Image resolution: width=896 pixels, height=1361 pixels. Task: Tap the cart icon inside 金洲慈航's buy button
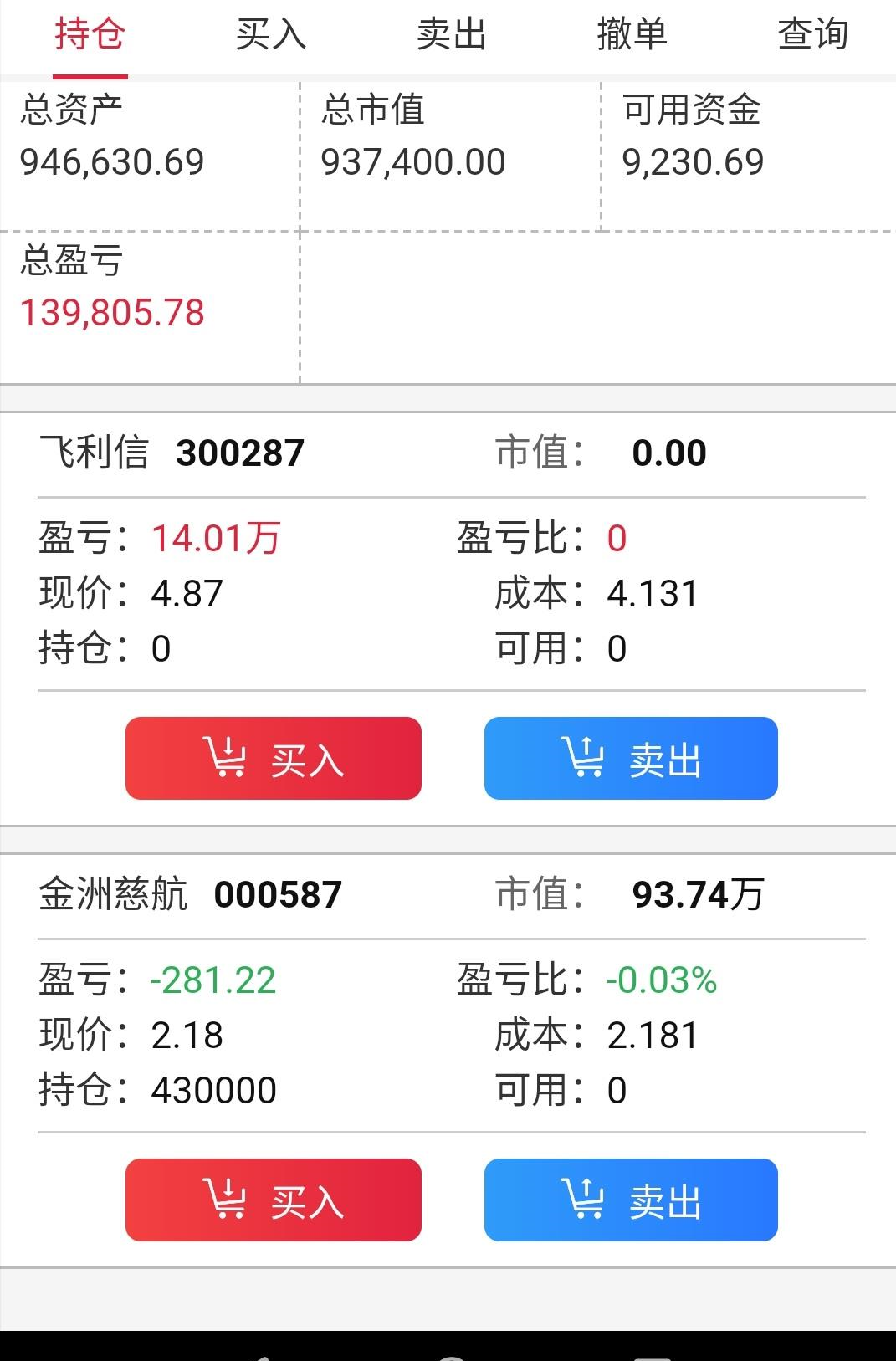pos(224,1200)
